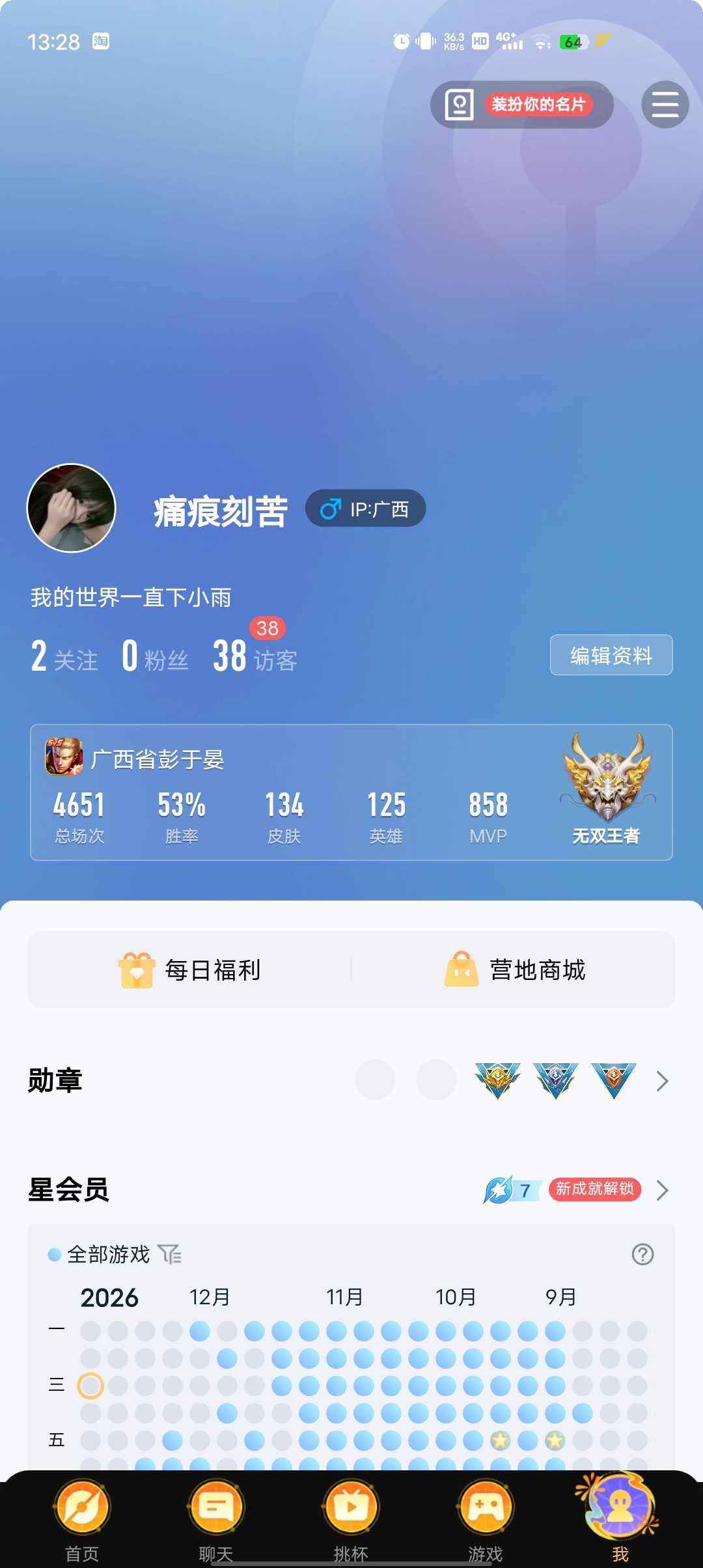Open the 38 访客 visitors list

point(255,656)
